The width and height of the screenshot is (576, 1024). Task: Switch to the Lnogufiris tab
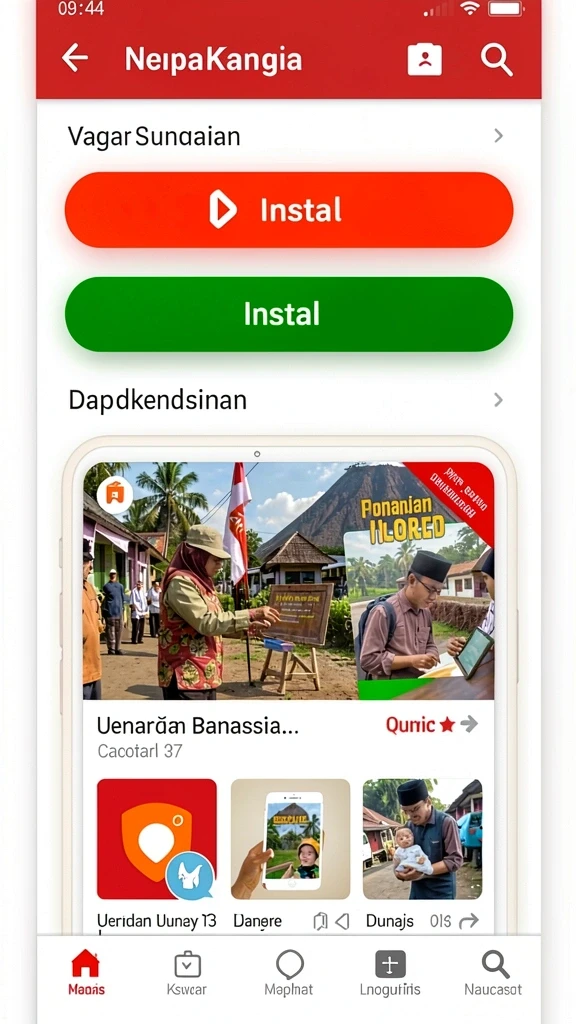pyautogui.click(x=390, y=973)
